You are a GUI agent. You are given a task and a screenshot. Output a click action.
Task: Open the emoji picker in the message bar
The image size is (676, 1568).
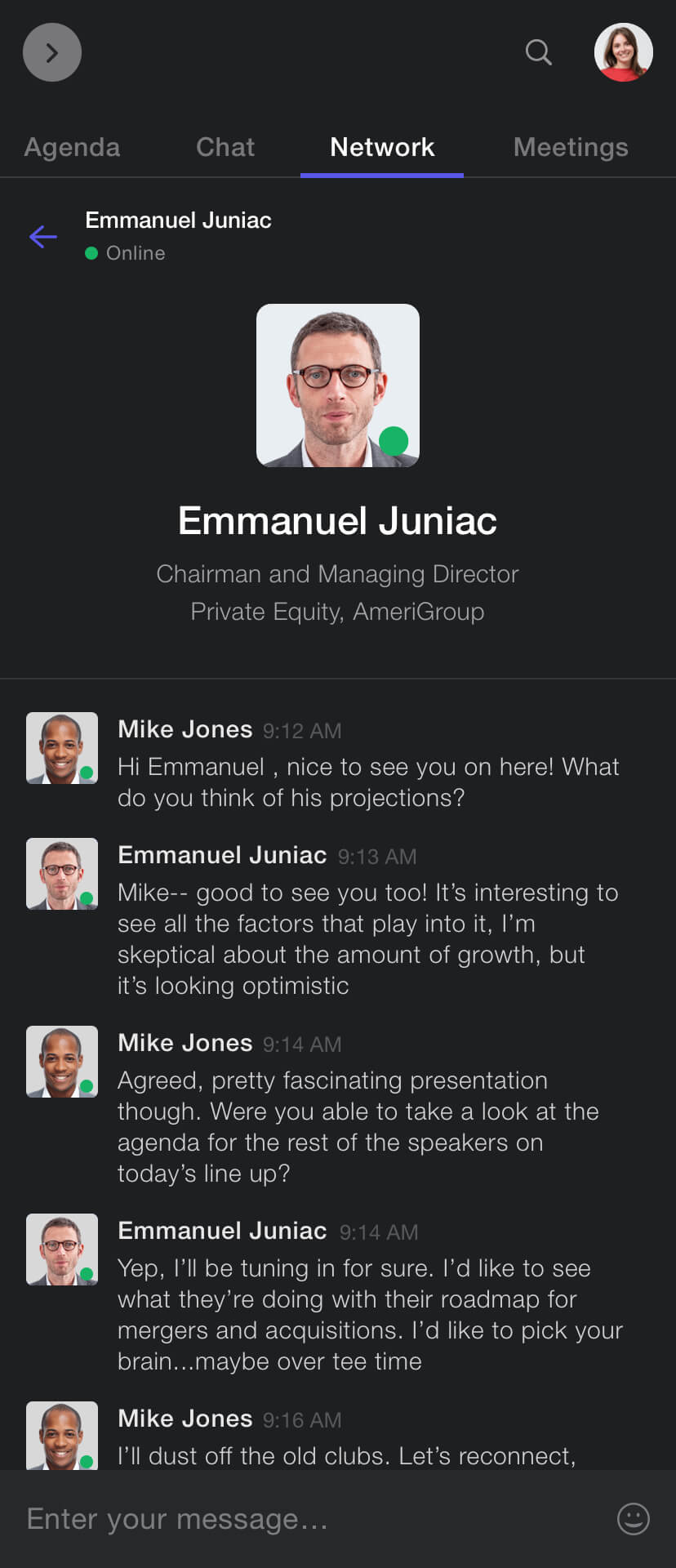pyautogui.click(x=633, y=1519)
